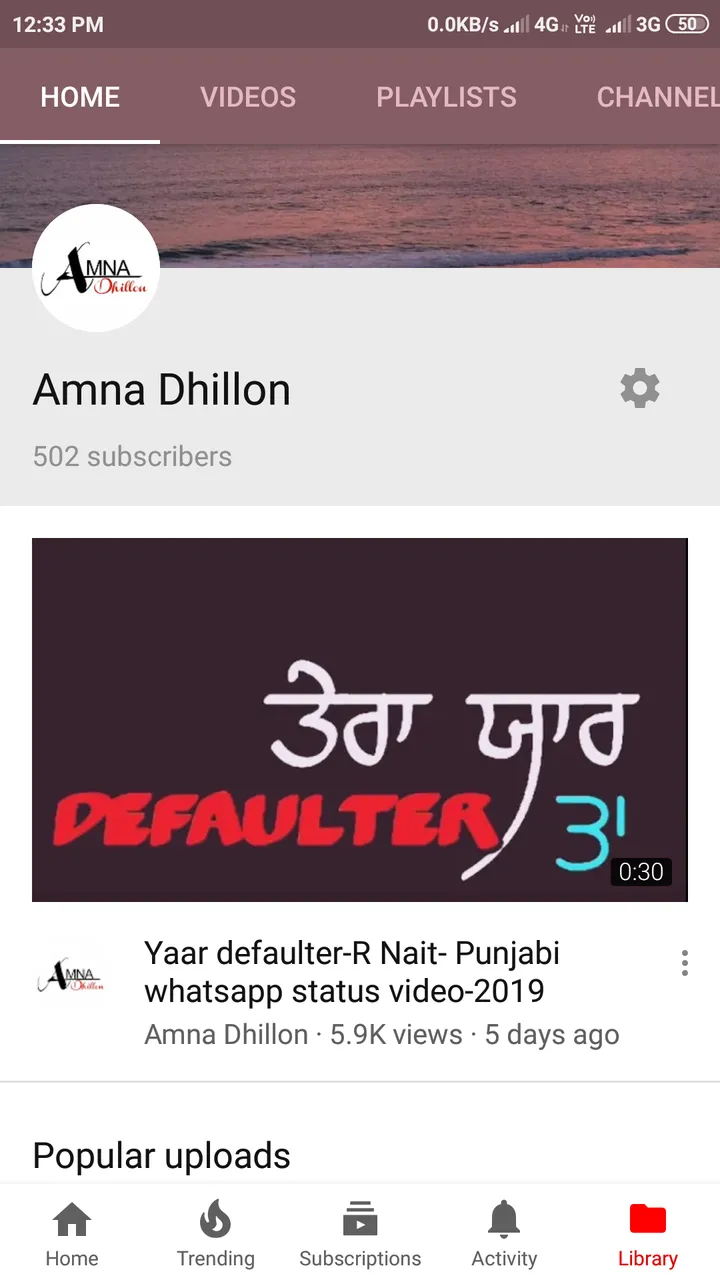This screenshot has height=1280, width=720.
Task: Go to Home in bottom navigation
Action: click(72, 1234)
